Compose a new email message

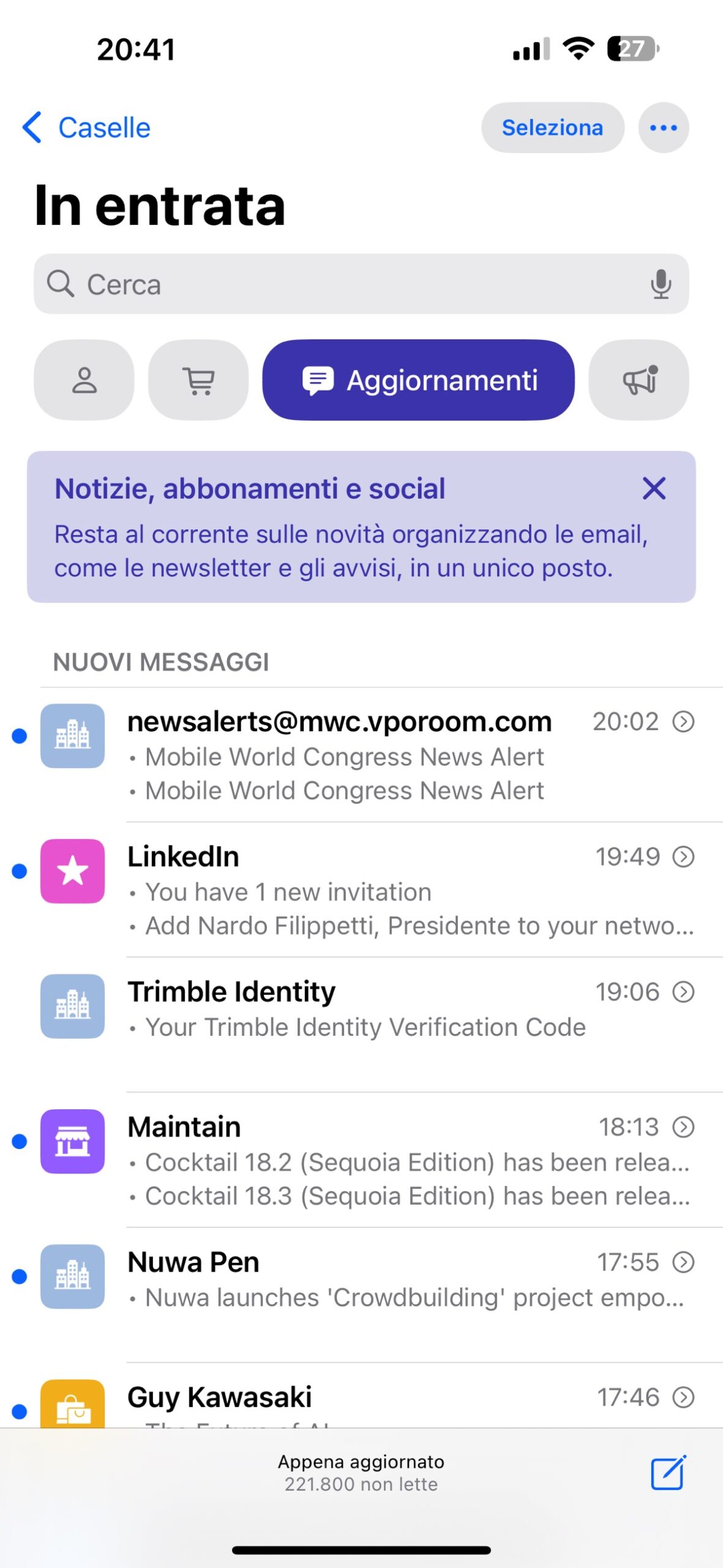(x=667, y=1473)
